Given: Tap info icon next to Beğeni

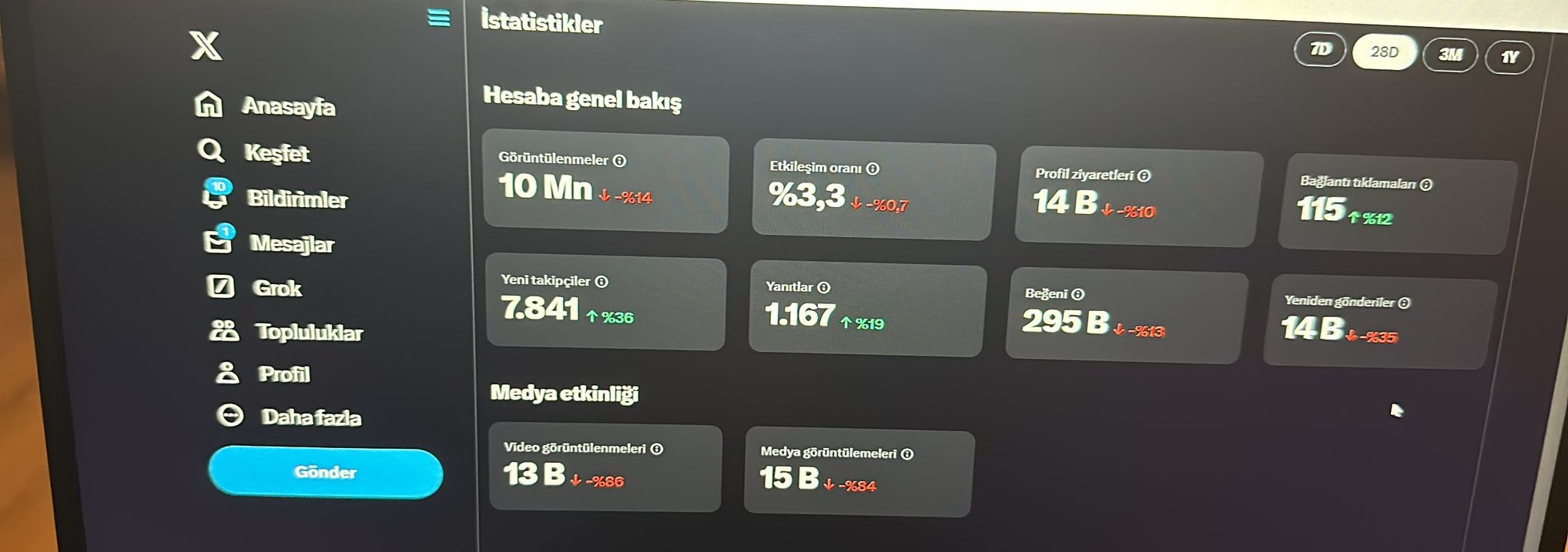Looking at the screenshot, I should click(1077, 294).
